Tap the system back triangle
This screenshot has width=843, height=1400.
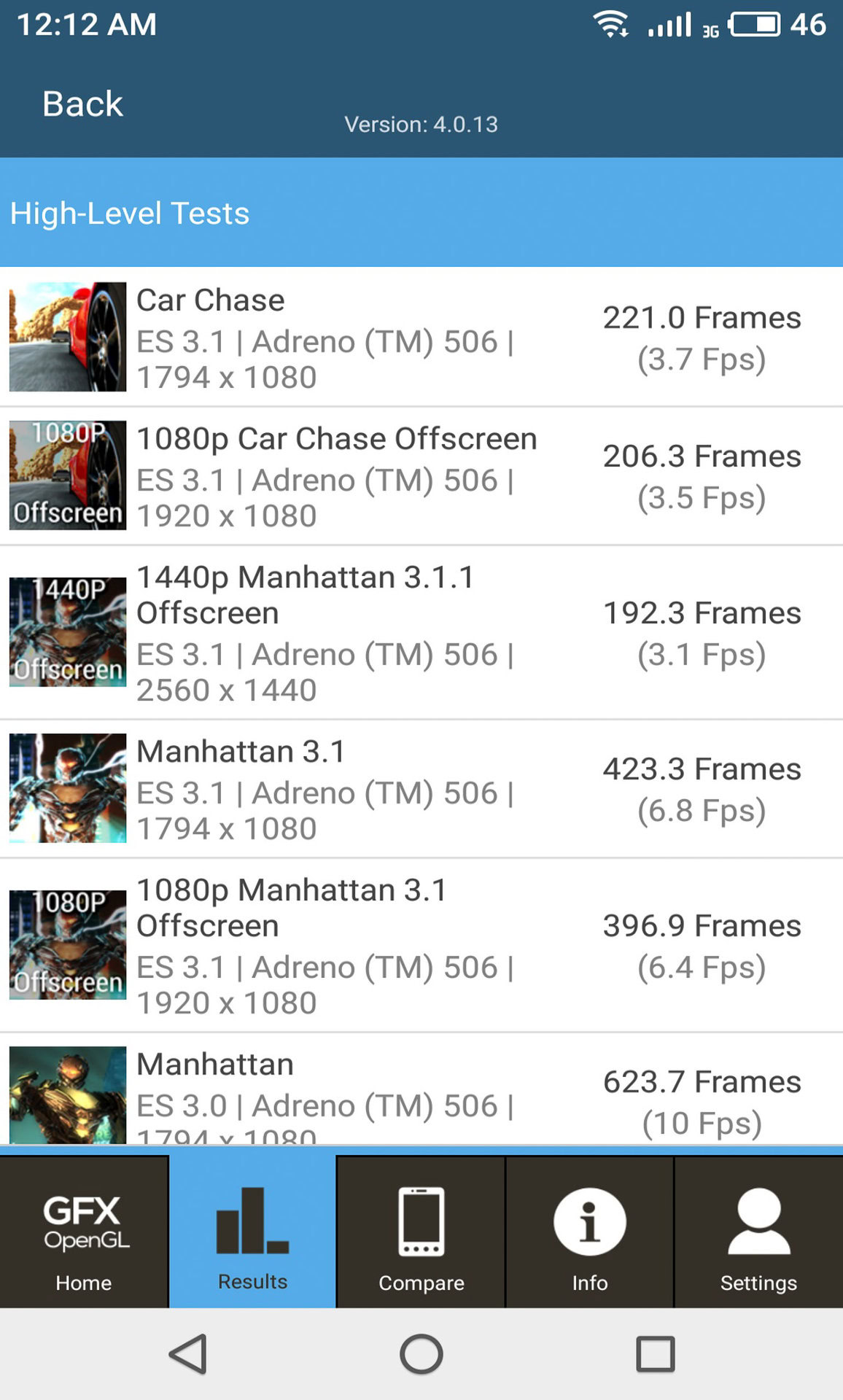point(189,1355)
